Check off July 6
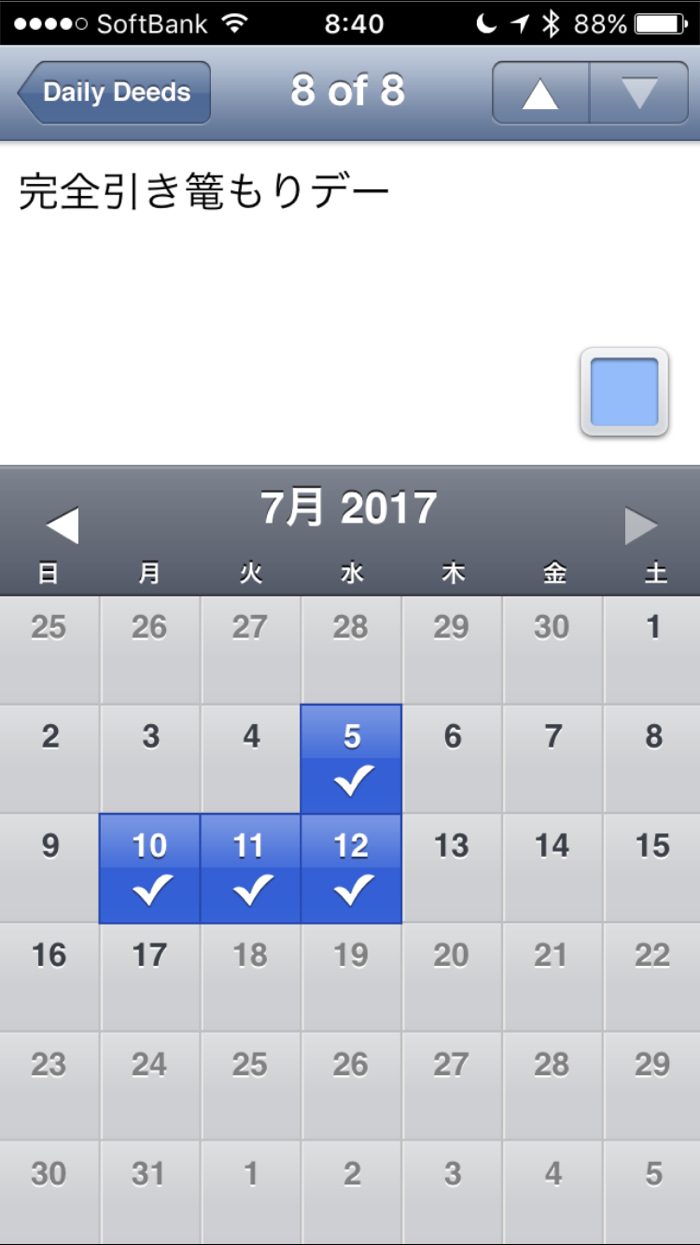 [452, 759]
